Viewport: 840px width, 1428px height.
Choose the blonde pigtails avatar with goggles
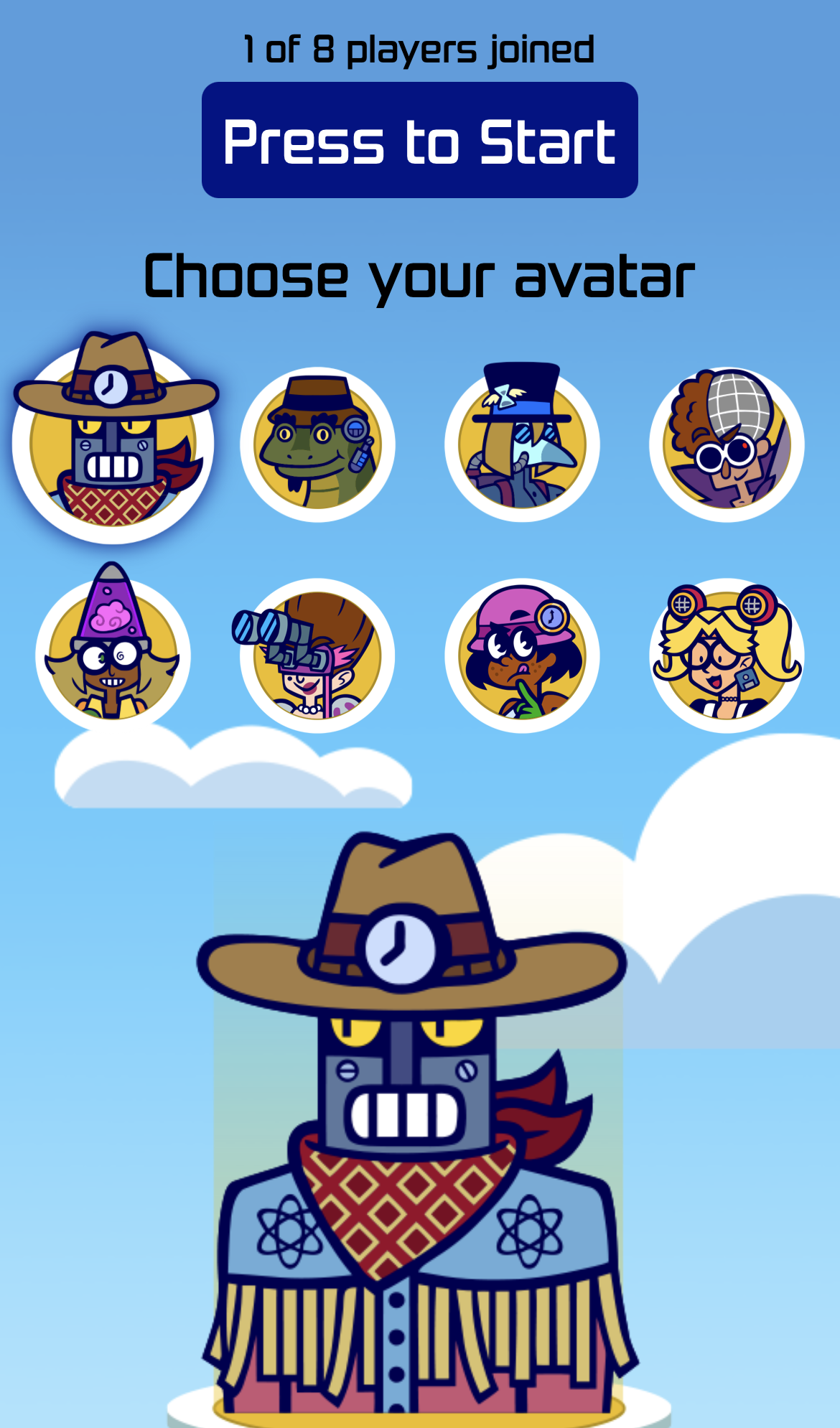(x=727, y=655)
